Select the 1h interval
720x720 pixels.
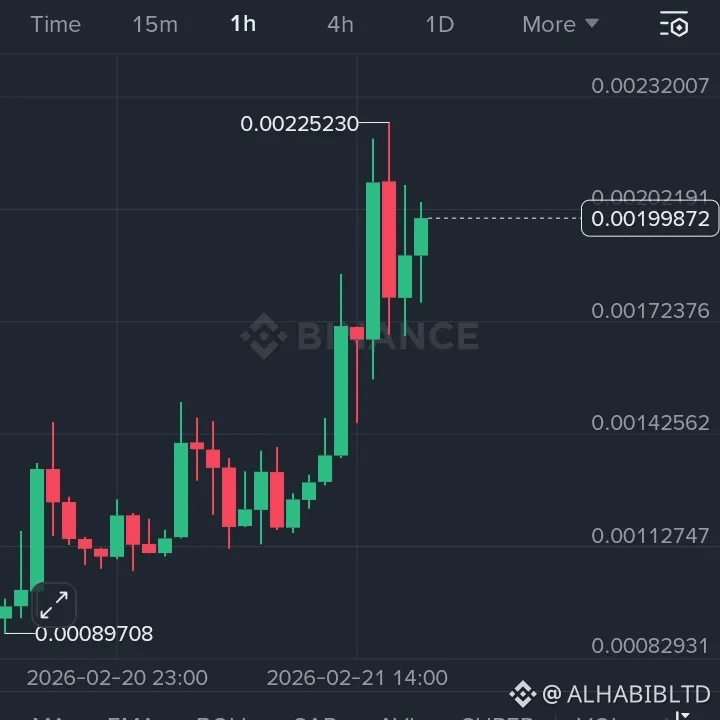click(243, 24)
